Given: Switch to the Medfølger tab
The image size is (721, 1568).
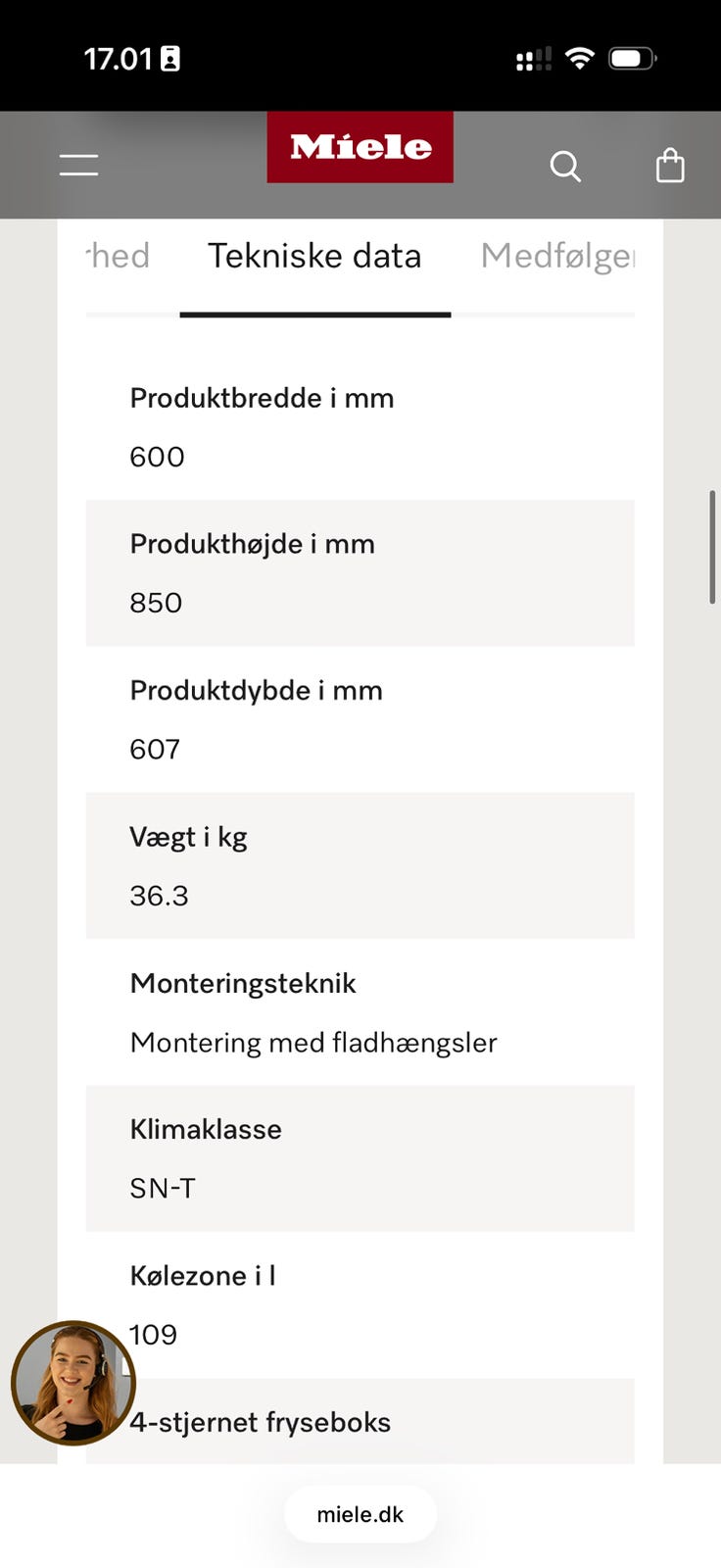Looking at the screenshot, I should click(x=557, y=257).
